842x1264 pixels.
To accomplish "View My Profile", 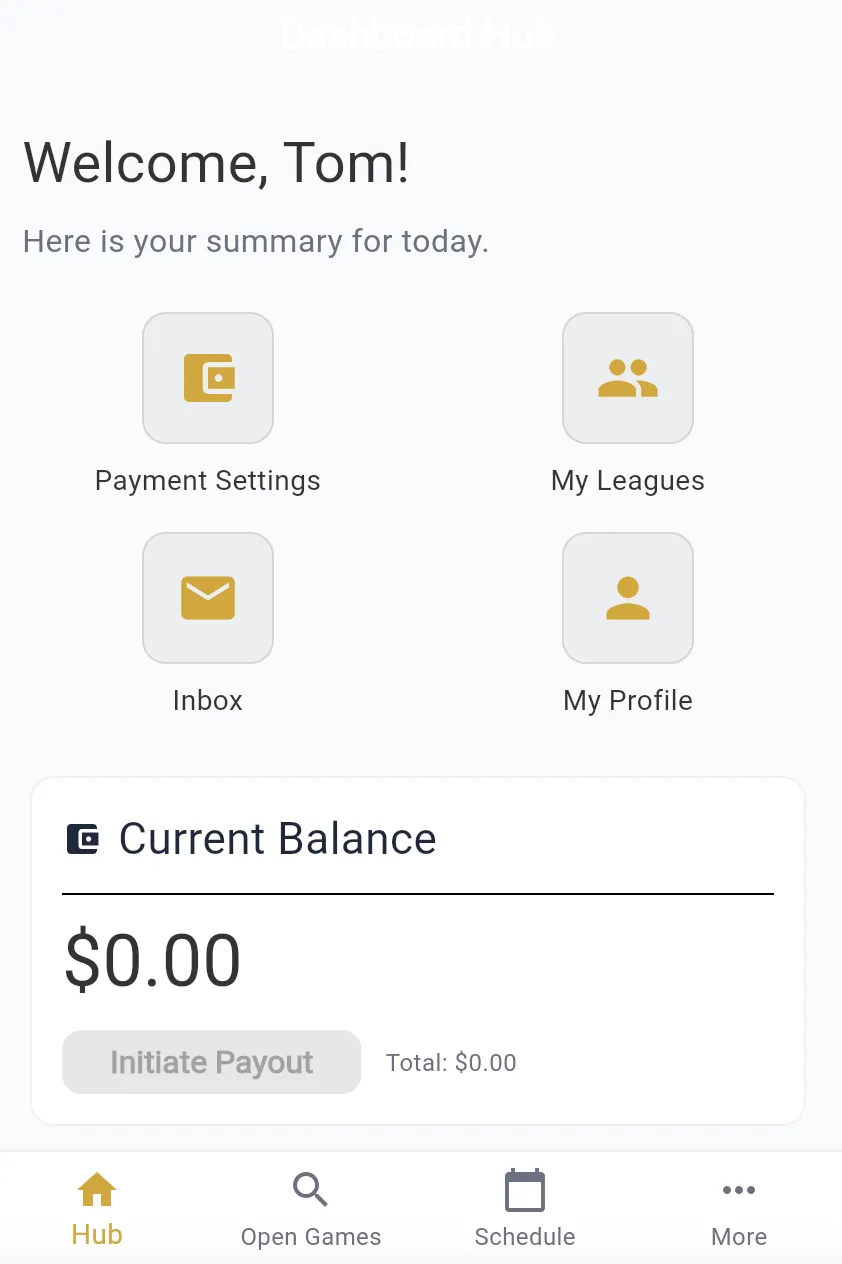I will coord(628,598).
